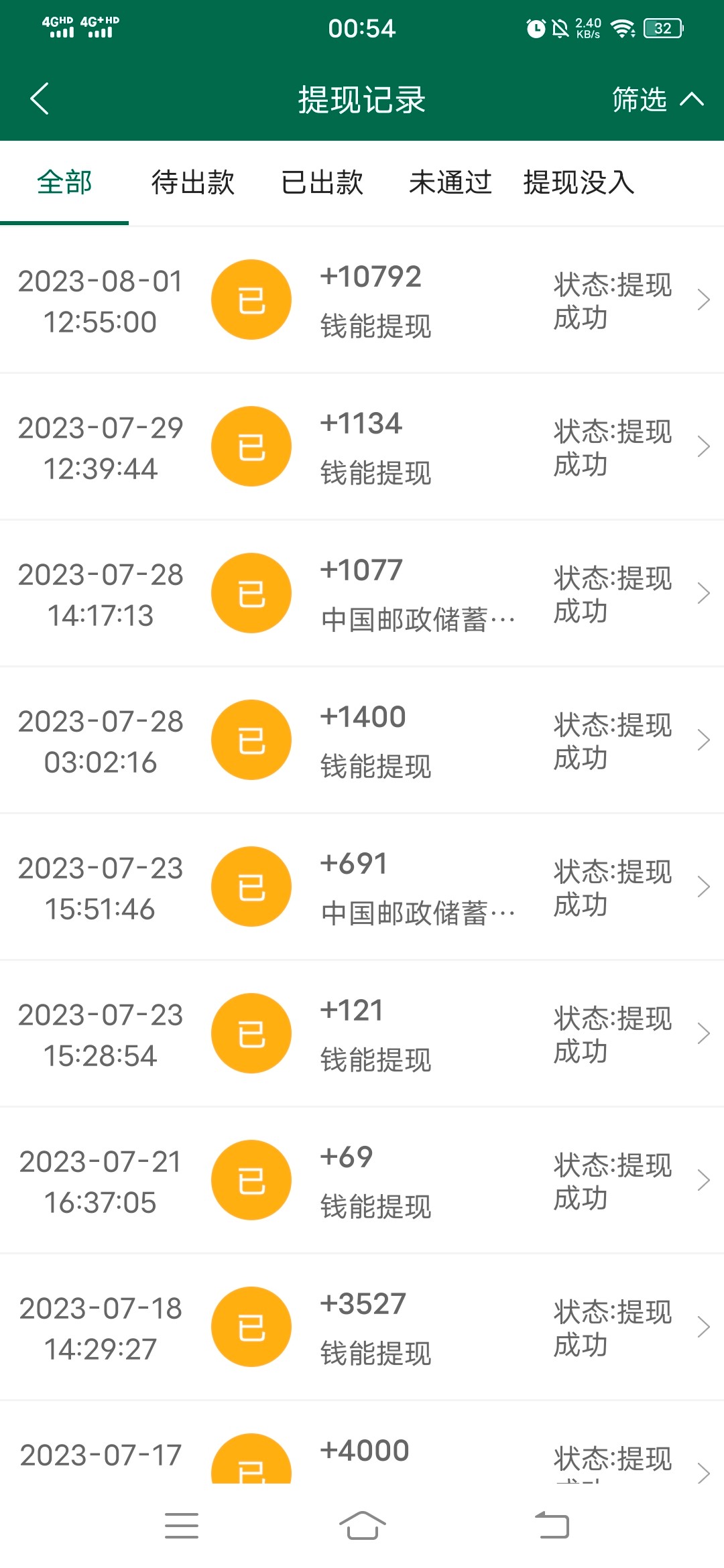This screenshot has width=724, height=1568.
Task: Open details of the 2023-08-01 withdrawal
Action: pyautogui.click(x=362, y=299)
